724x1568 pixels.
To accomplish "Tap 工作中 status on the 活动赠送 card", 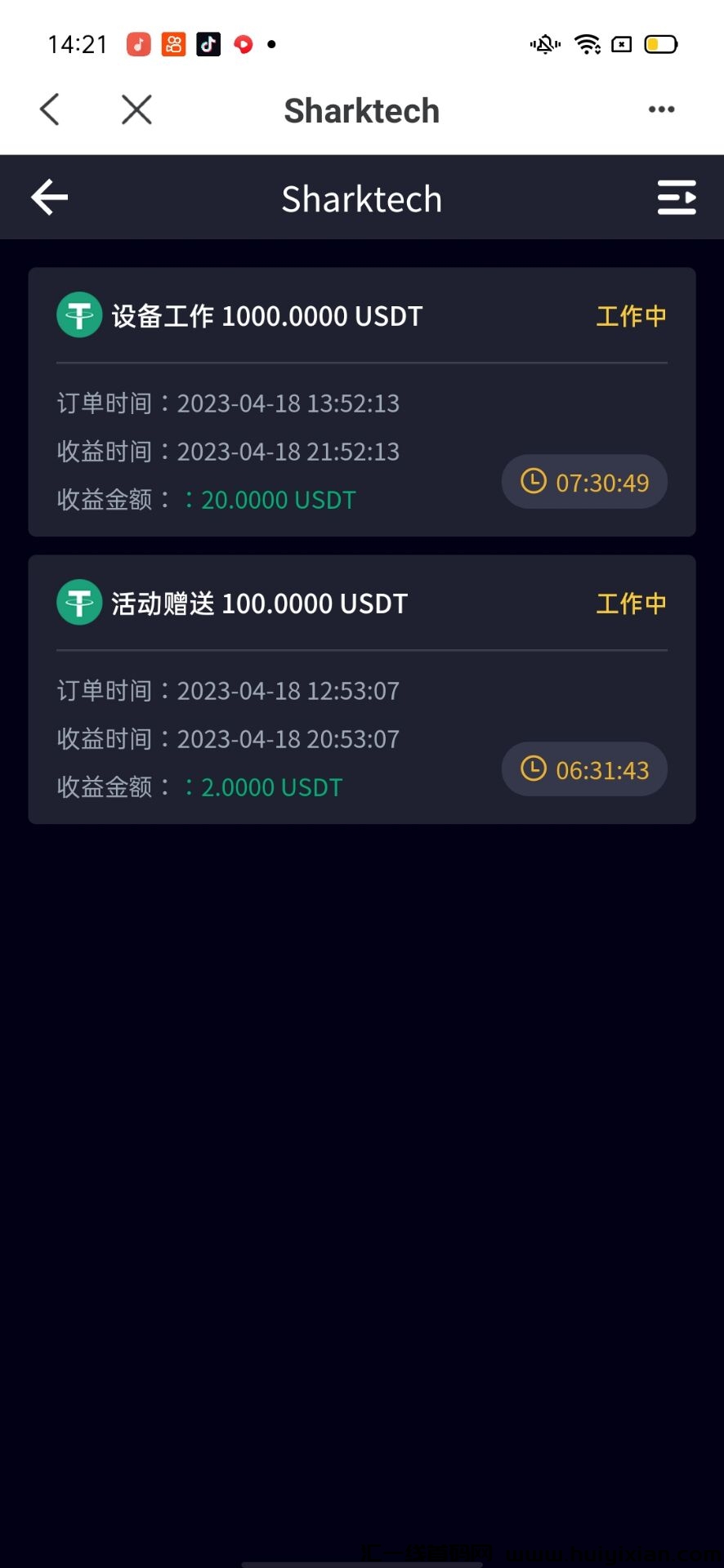I will click(x=630, y=604).
